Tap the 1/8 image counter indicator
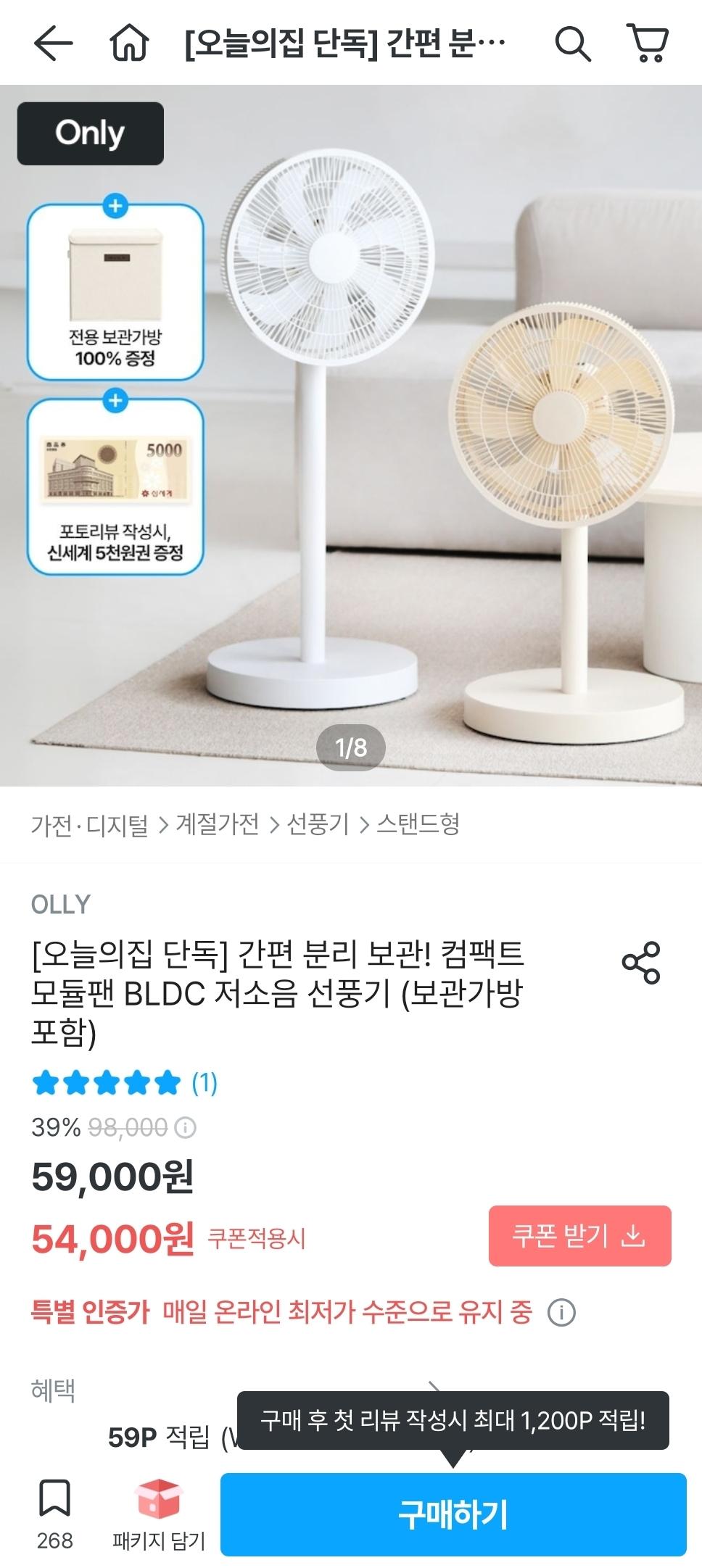Viewport: 702px width, 1568px height. pos(351,746)
